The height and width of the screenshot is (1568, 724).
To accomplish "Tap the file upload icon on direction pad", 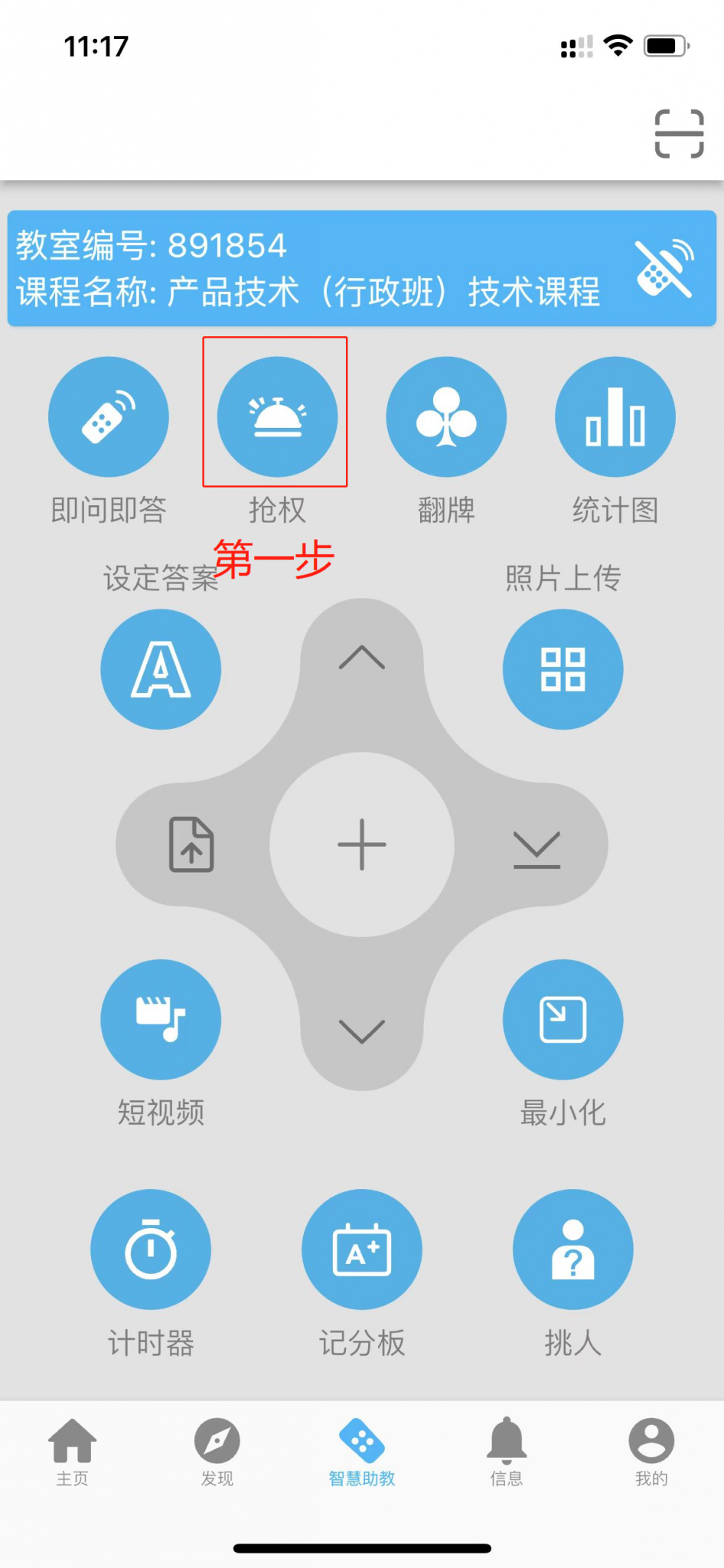I will tap(191, 844).
